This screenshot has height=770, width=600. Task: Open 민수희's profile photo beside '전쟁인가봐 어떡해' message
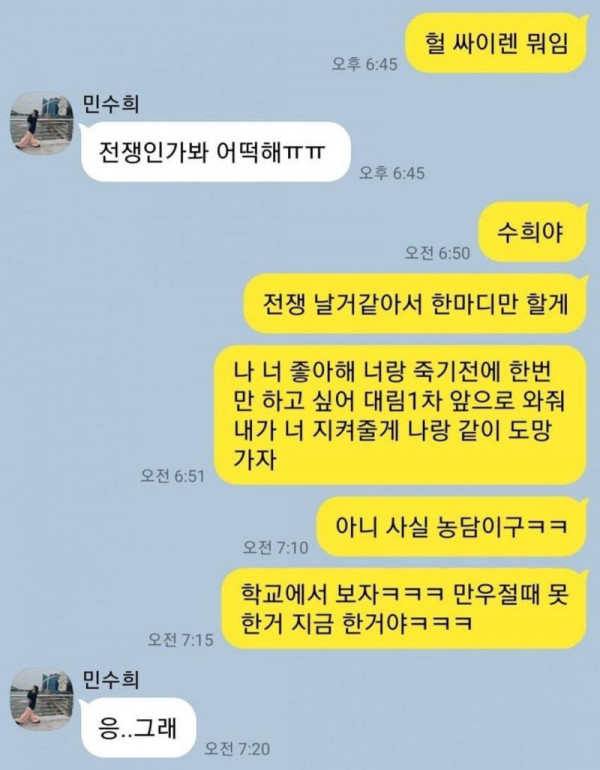point(41,123)
